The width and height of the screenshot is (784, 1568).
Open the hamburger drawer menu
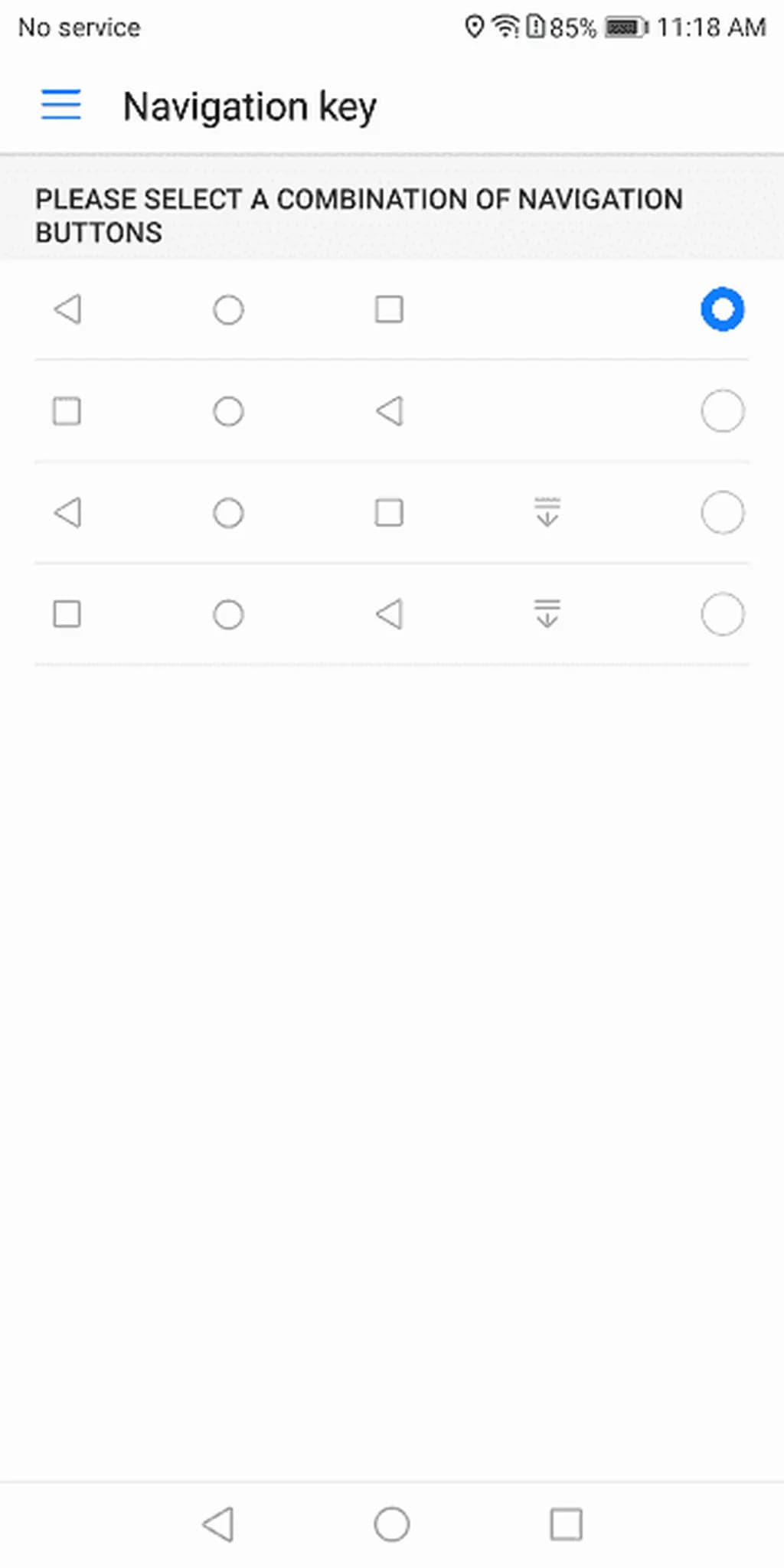click(x=61, y=104)
